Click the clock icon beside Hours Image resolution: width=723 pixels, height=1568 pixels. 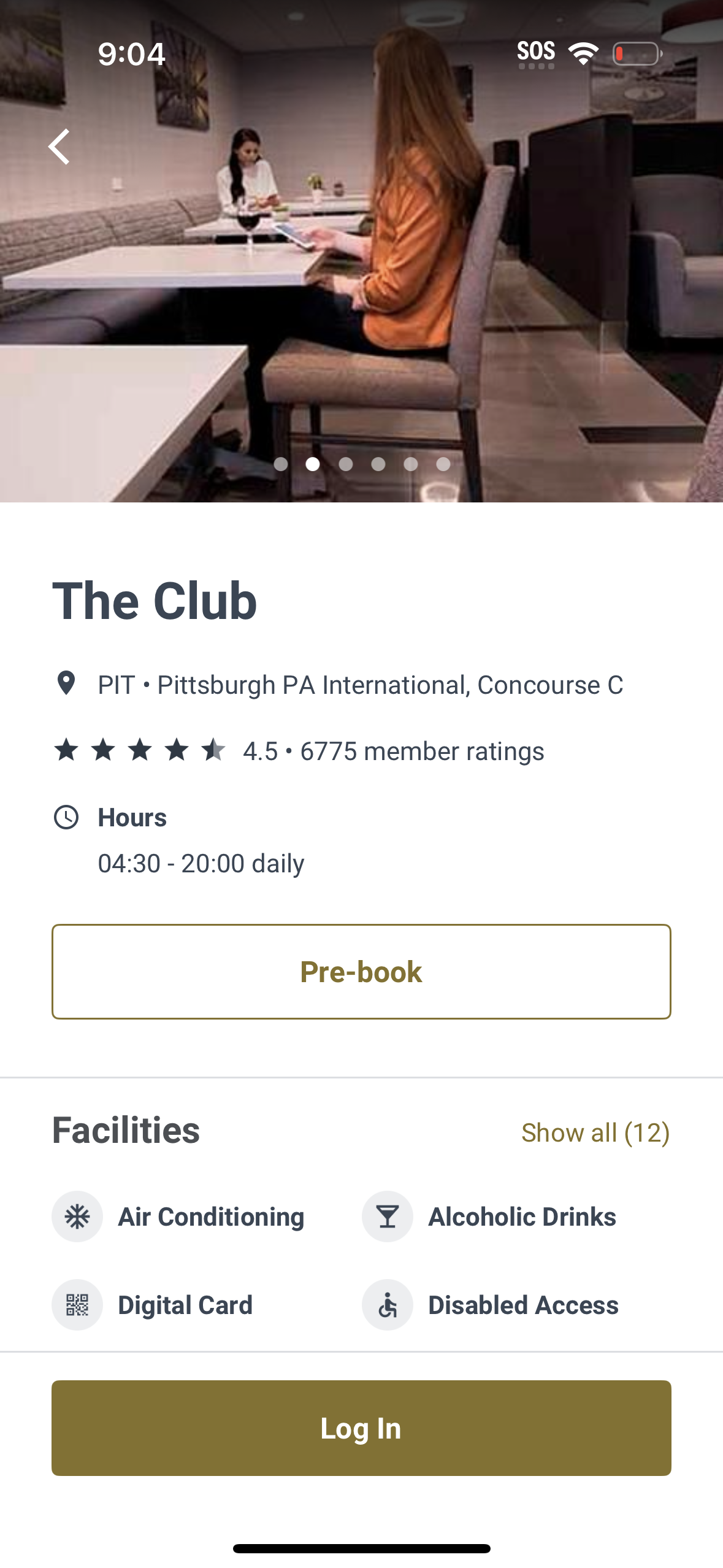click(66, 817)
